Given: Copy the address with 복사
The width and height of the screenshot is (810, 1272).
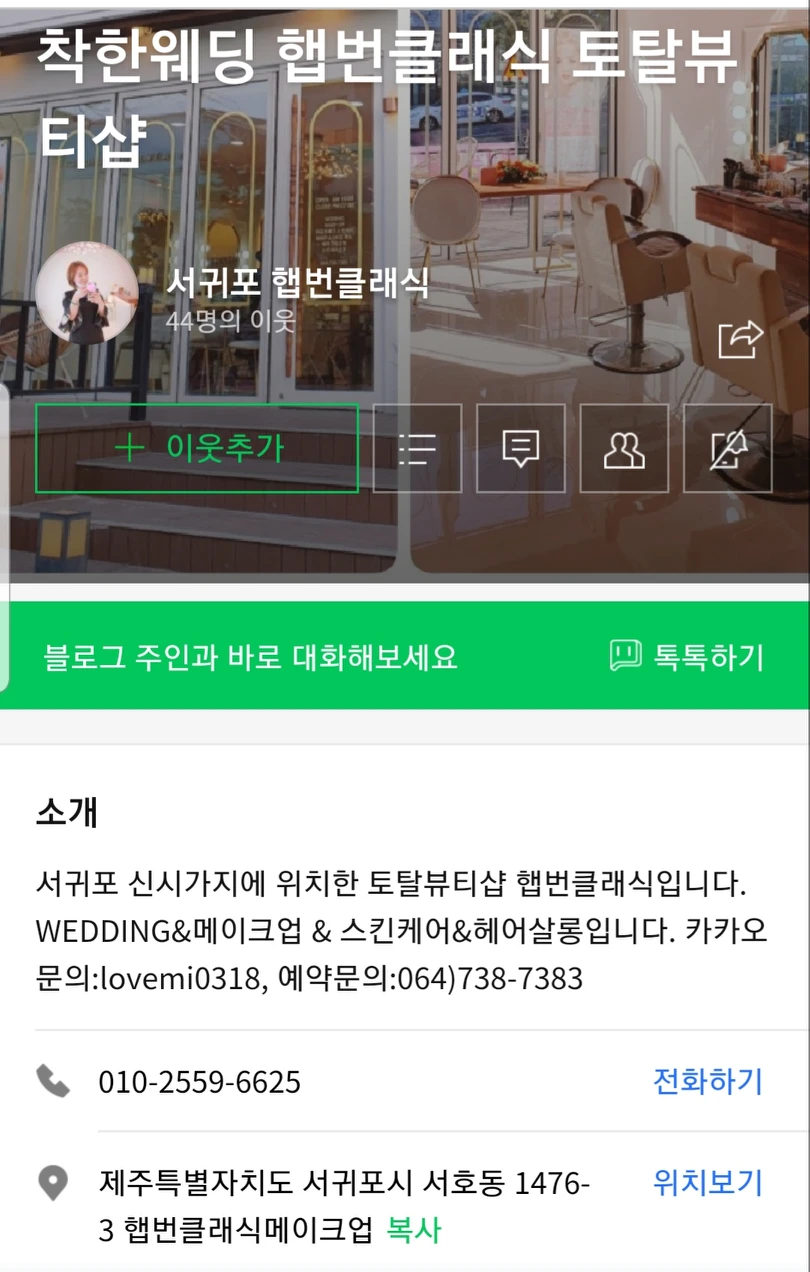Looking at the screenshot, I should click(413, 1229).
